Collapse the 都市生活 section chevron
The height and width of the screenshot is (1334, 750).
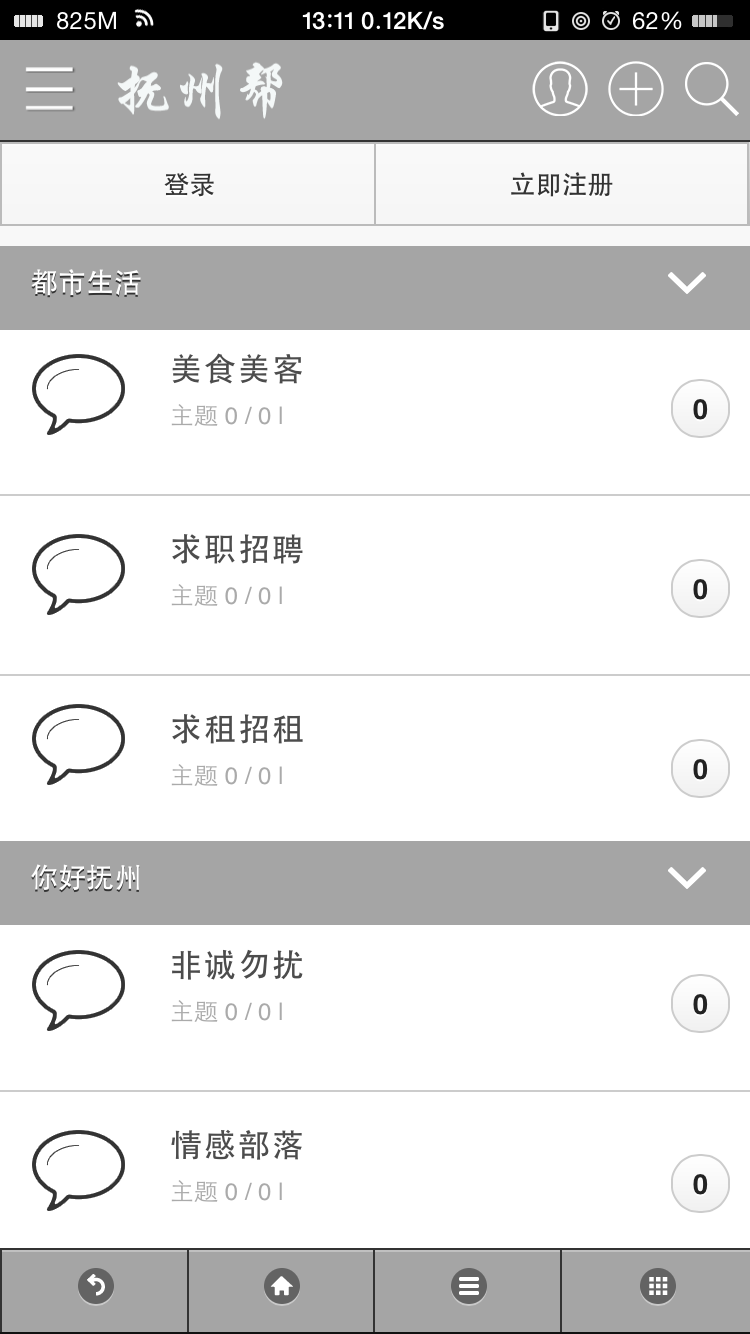tap(687, 284)
